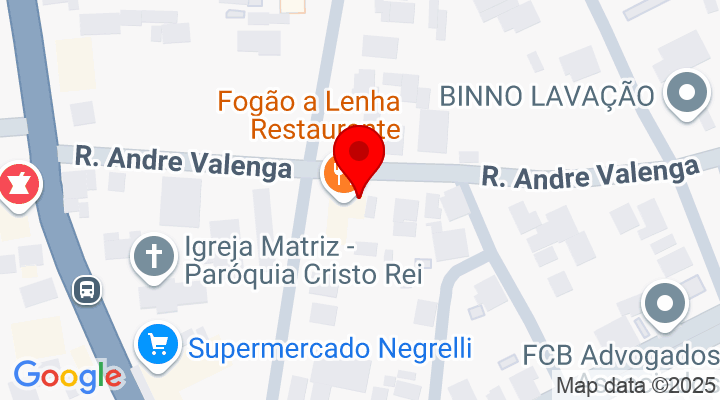
Task: Select the bus stop icon
Action: [88, 290]
